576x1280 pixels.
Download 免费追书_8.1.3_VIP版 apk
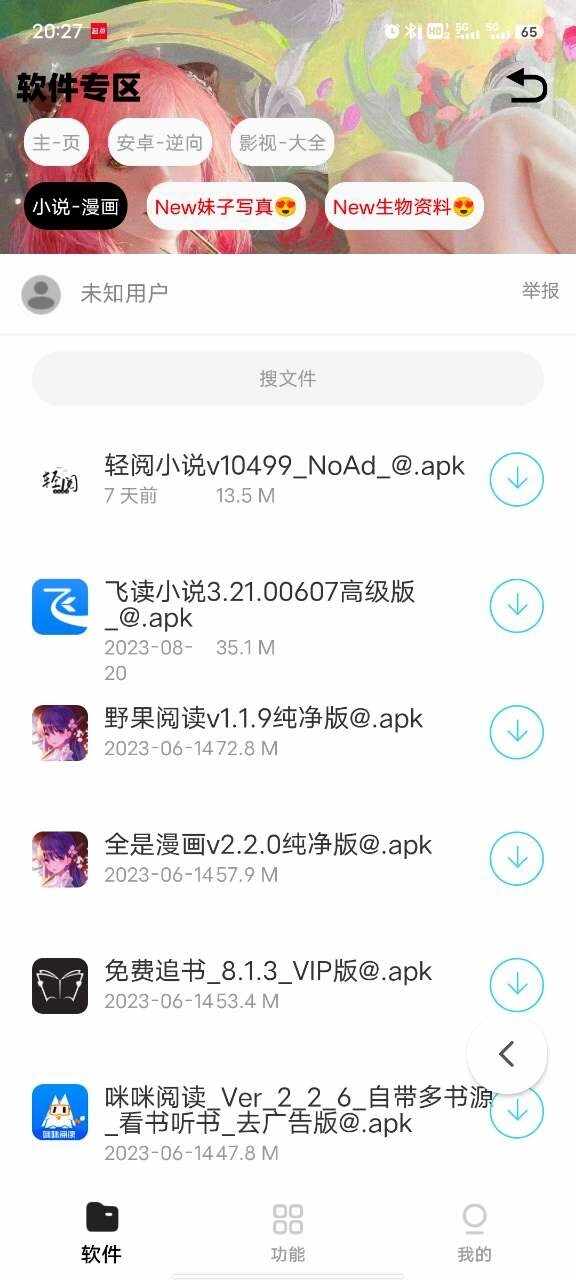(517, 985)
